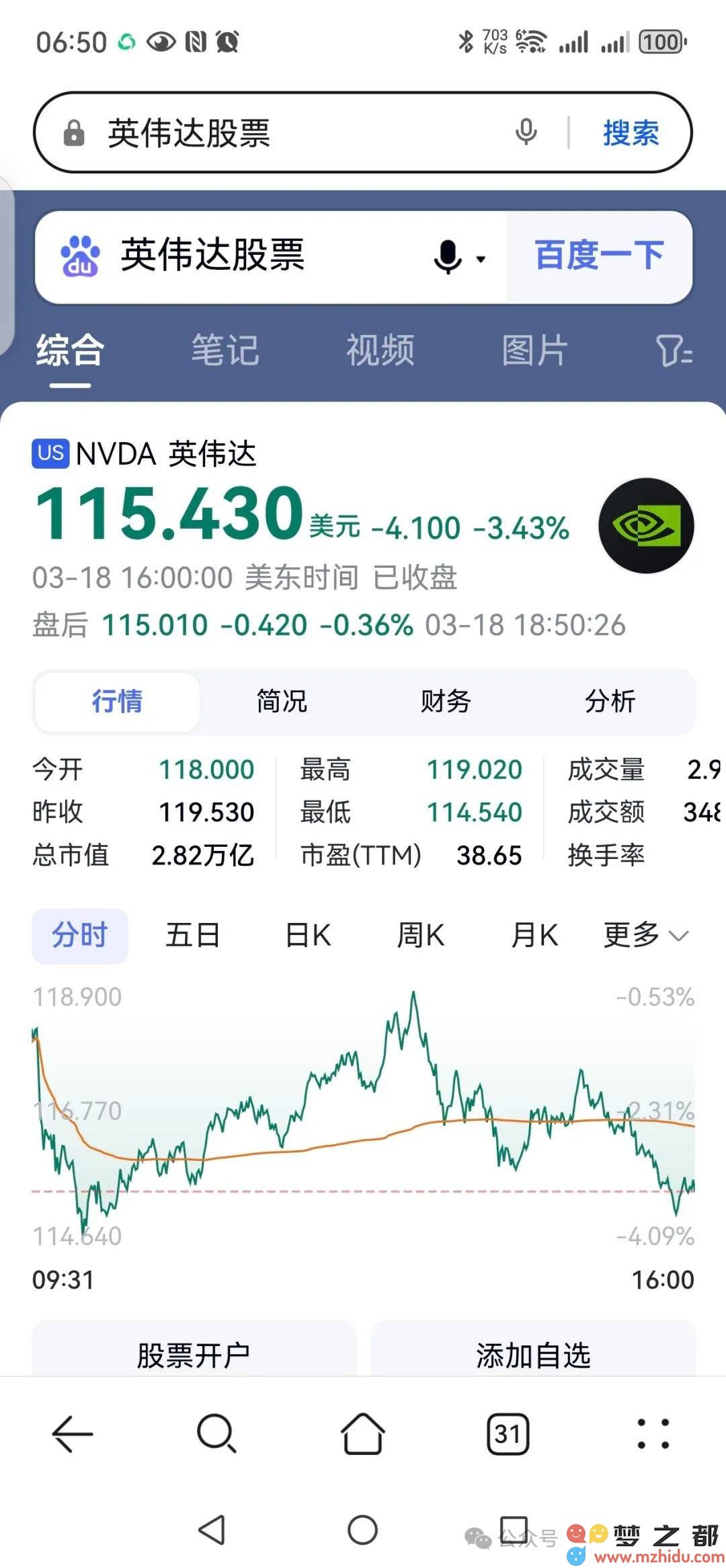Viewport: 726px width, 1568px height.
Task: Switch to the 视频 tab
Action: pyautogui.click(x=380, y=350)
